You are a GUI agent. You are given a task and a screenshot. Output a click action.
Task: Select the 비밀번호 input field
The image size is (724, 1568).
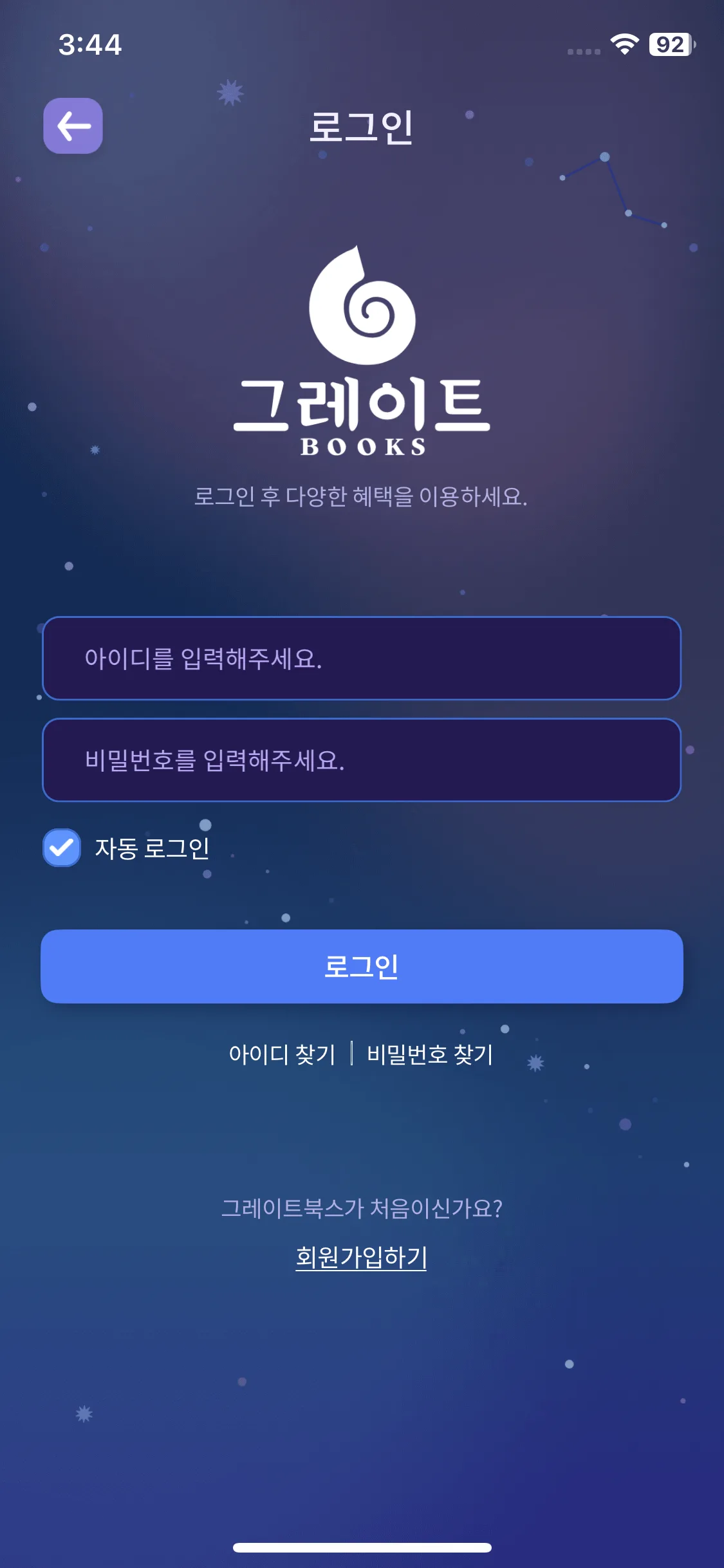pos(362,760)
